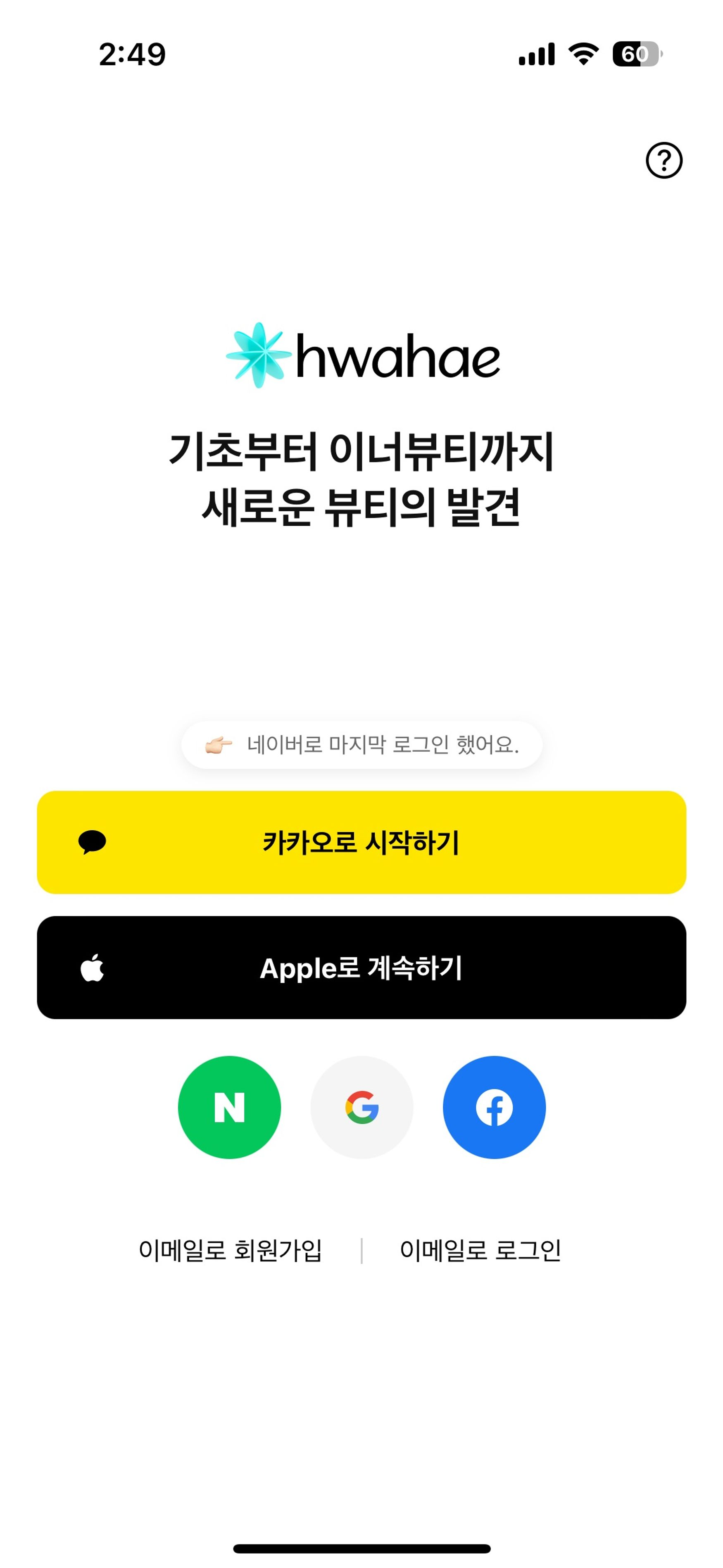
Task: Open the help question mark icon
Action: (664, 161)
